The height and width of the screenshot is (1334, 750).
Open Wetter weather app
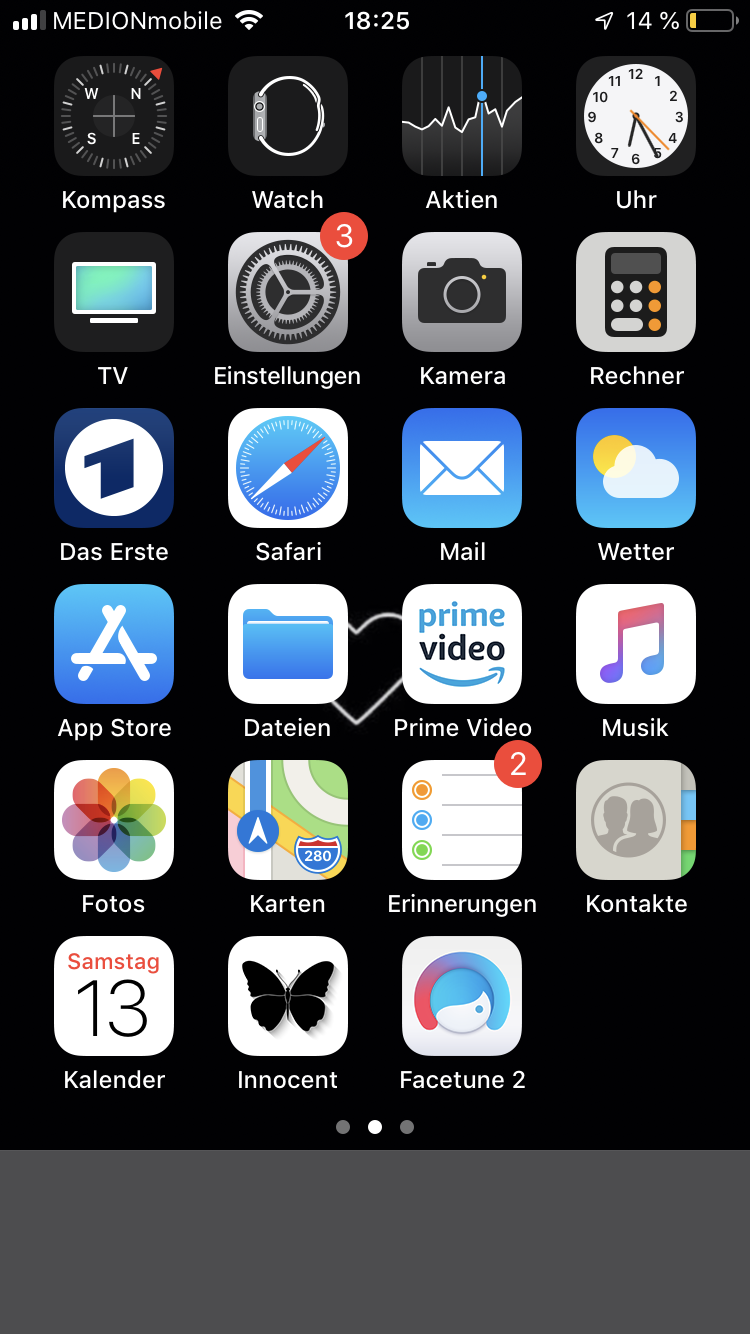635,468
